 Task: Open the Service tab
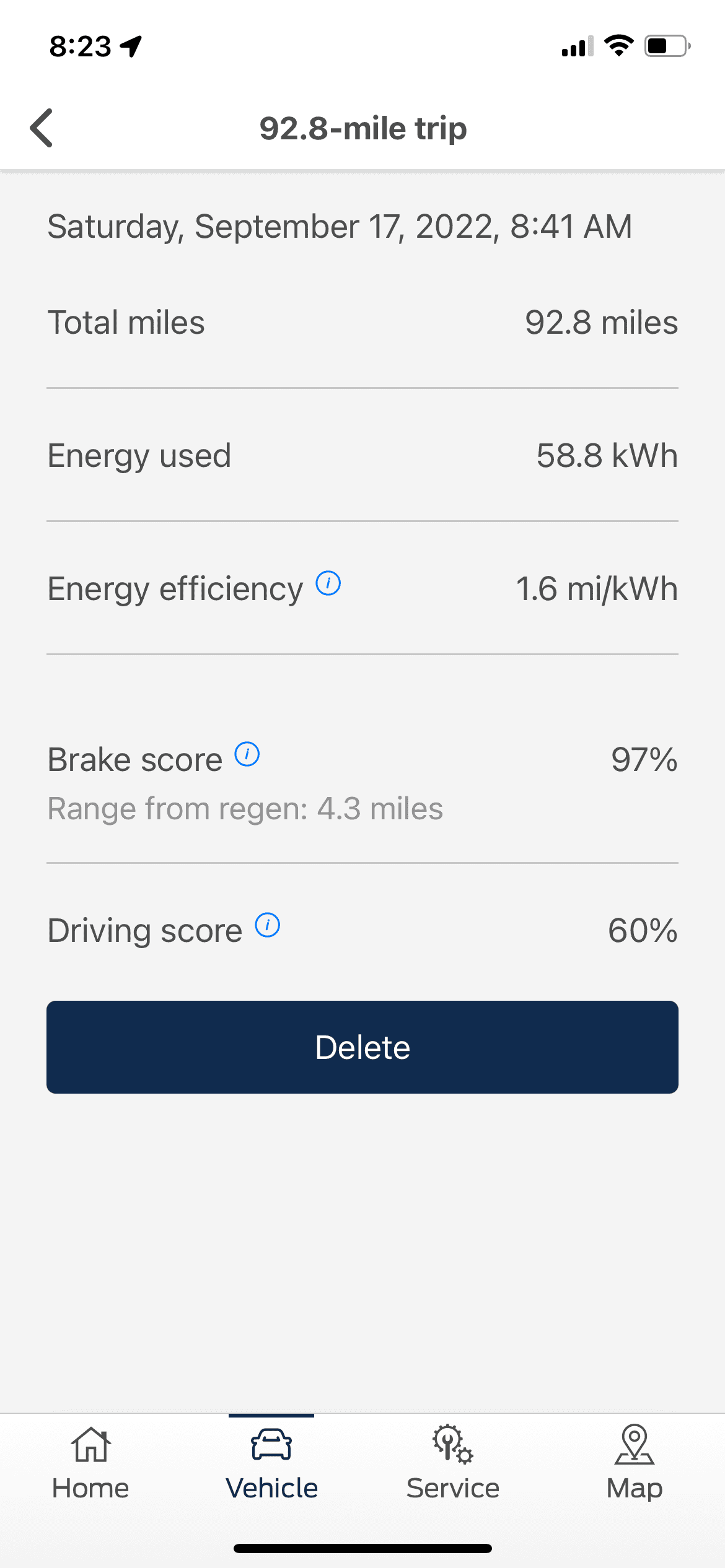[453, 1463]
